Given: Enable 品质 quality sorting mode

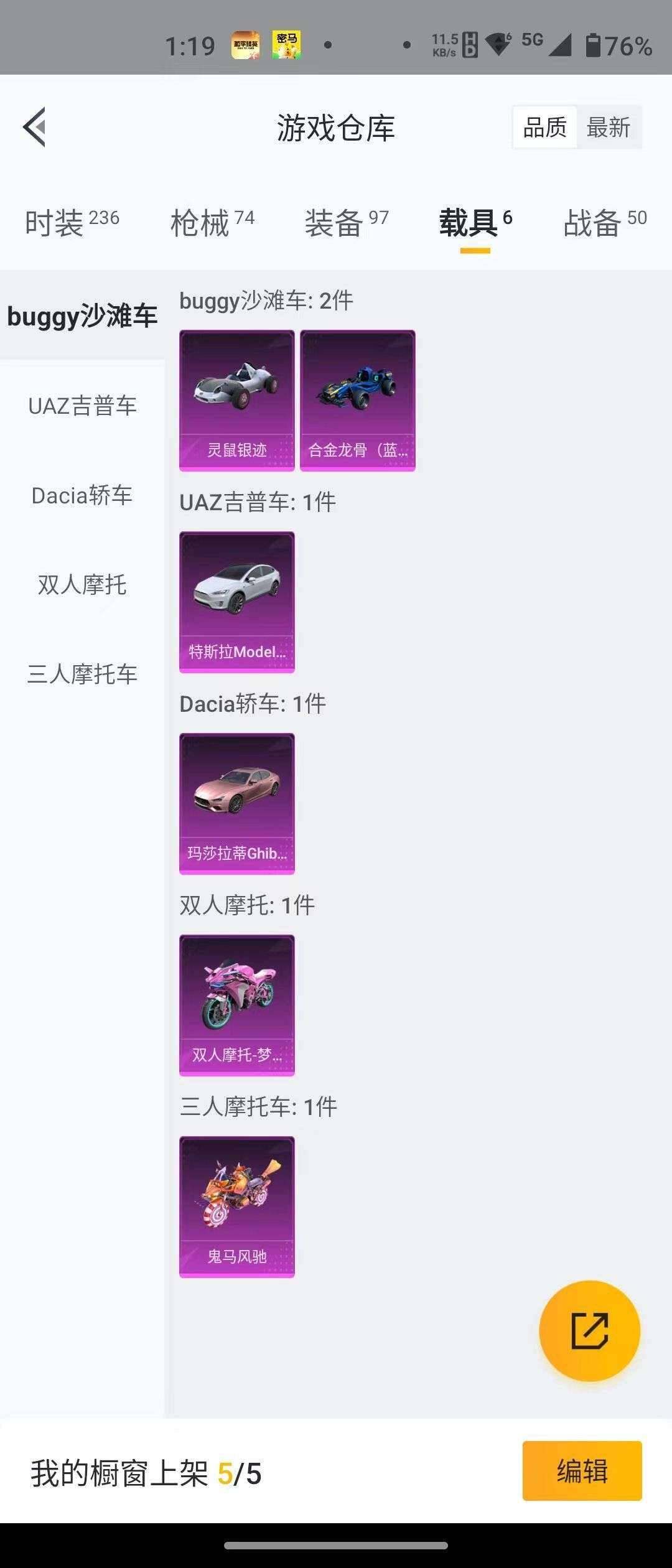Looking at the screenshot, I should click(x=544, y=127).
